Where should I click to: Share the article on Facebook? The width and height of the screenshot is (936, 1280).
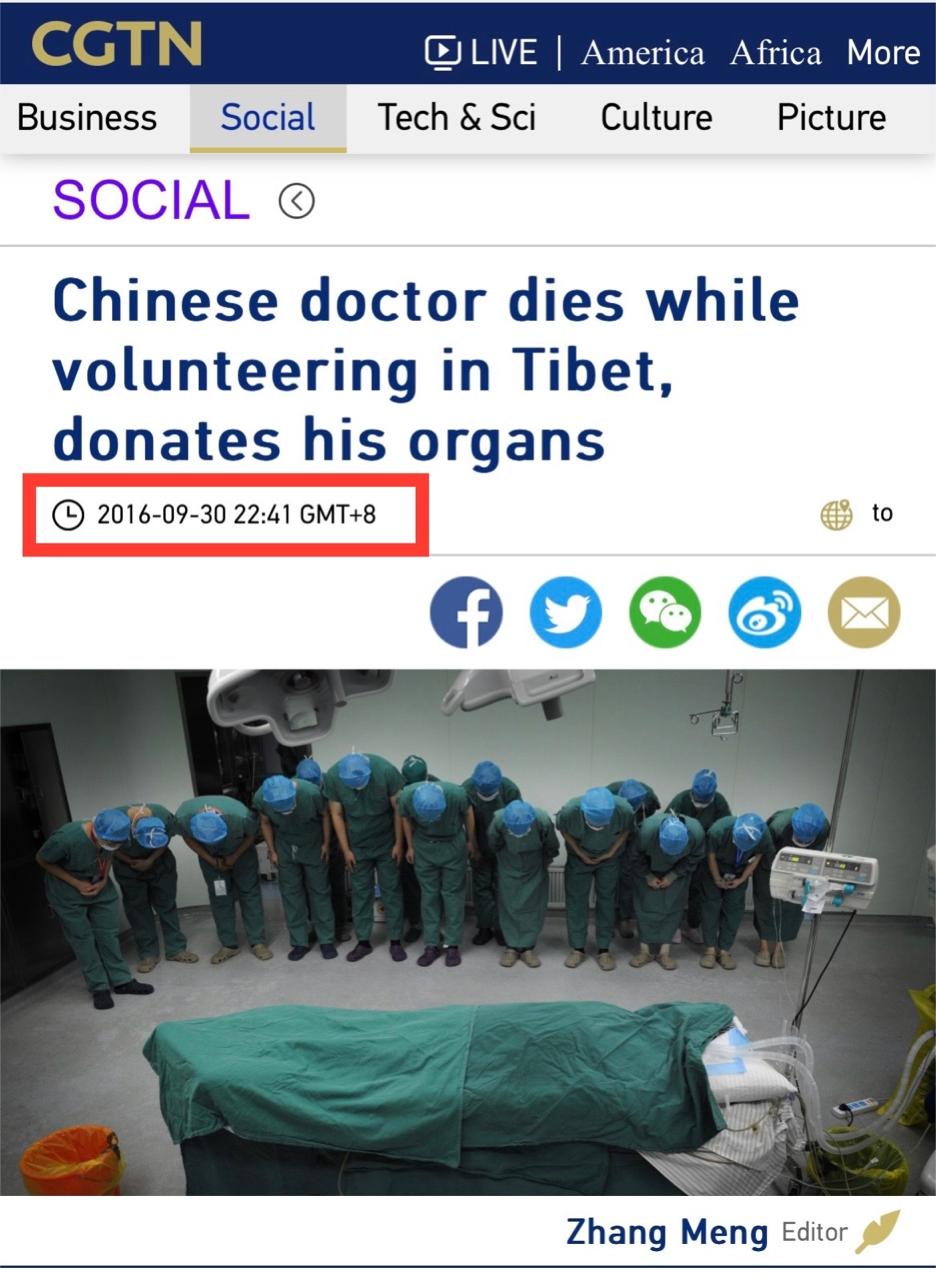(466, 612)
